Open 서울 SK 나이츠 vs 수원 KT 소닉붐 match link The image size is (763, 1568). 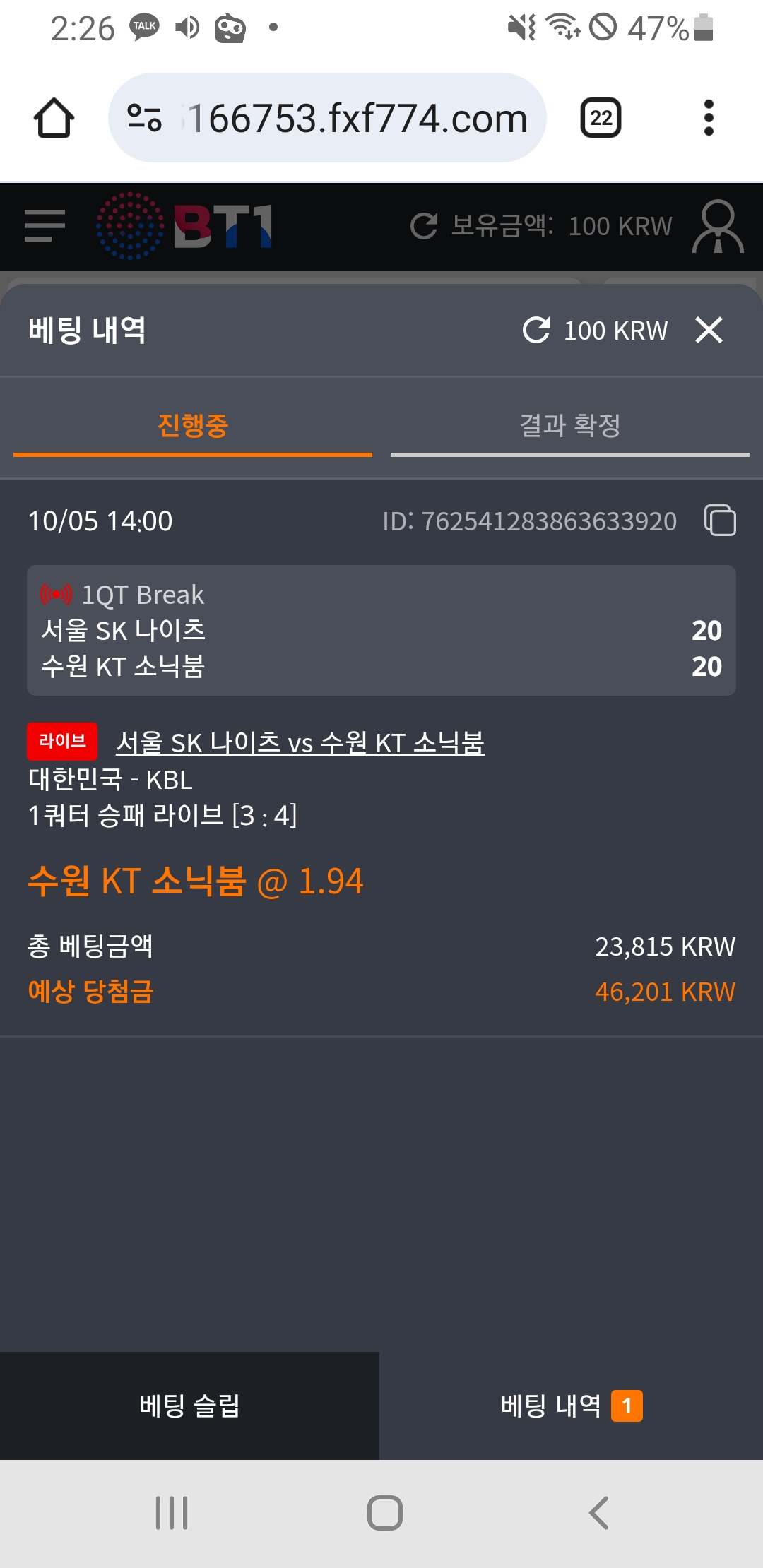(300, 743)
